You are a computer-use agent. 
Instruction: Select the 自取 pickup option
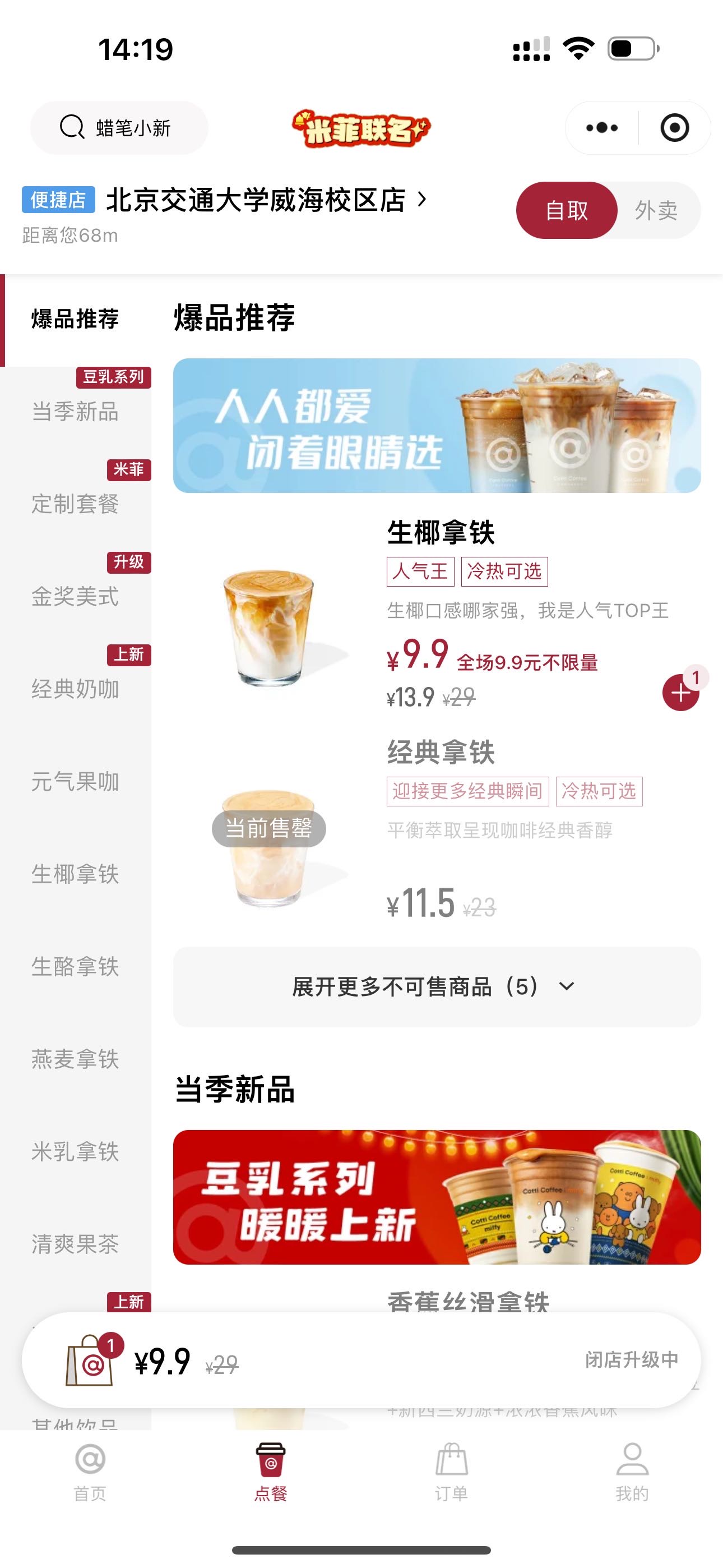[x=567, y=211]
